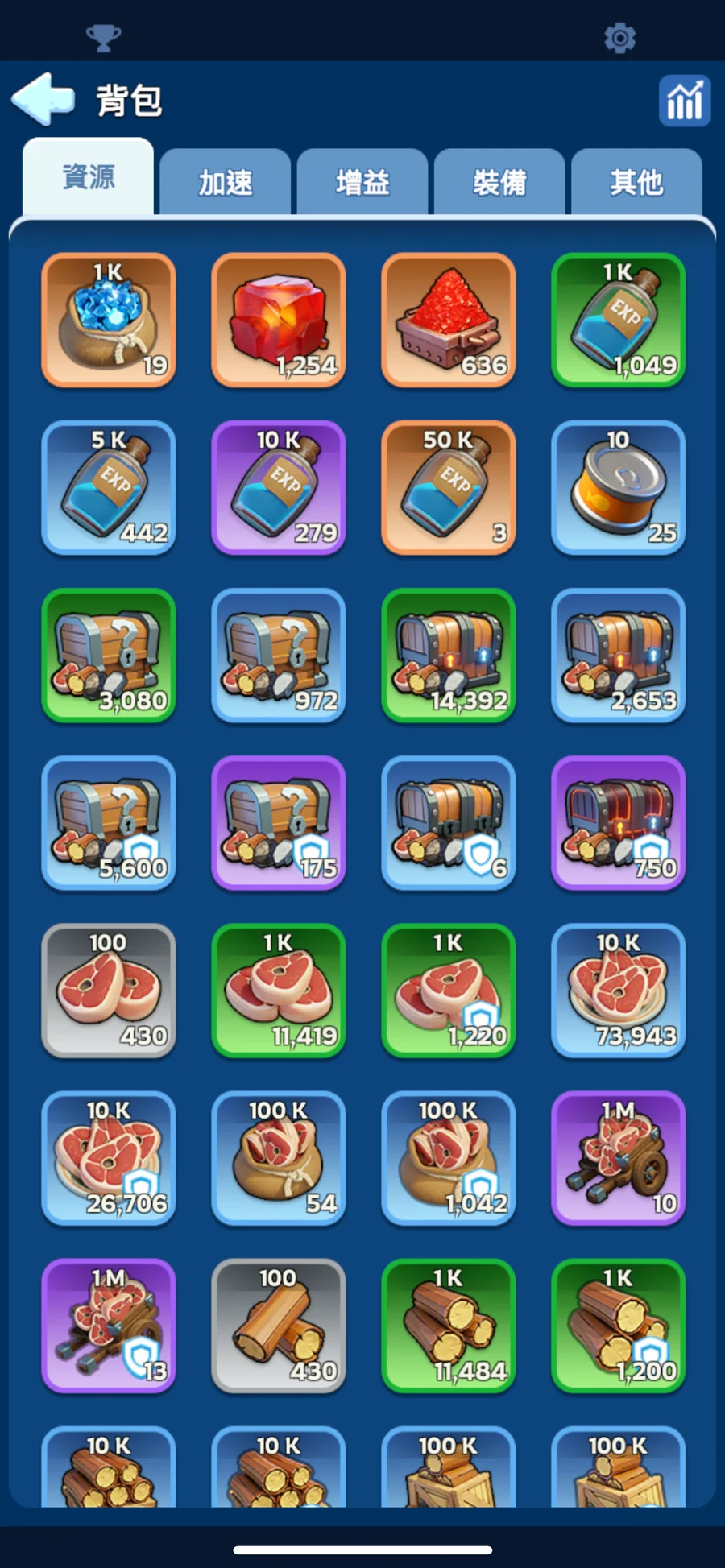725x1568 pixels.
Task: Select the purple chest with 750
Action: (619, 822)
